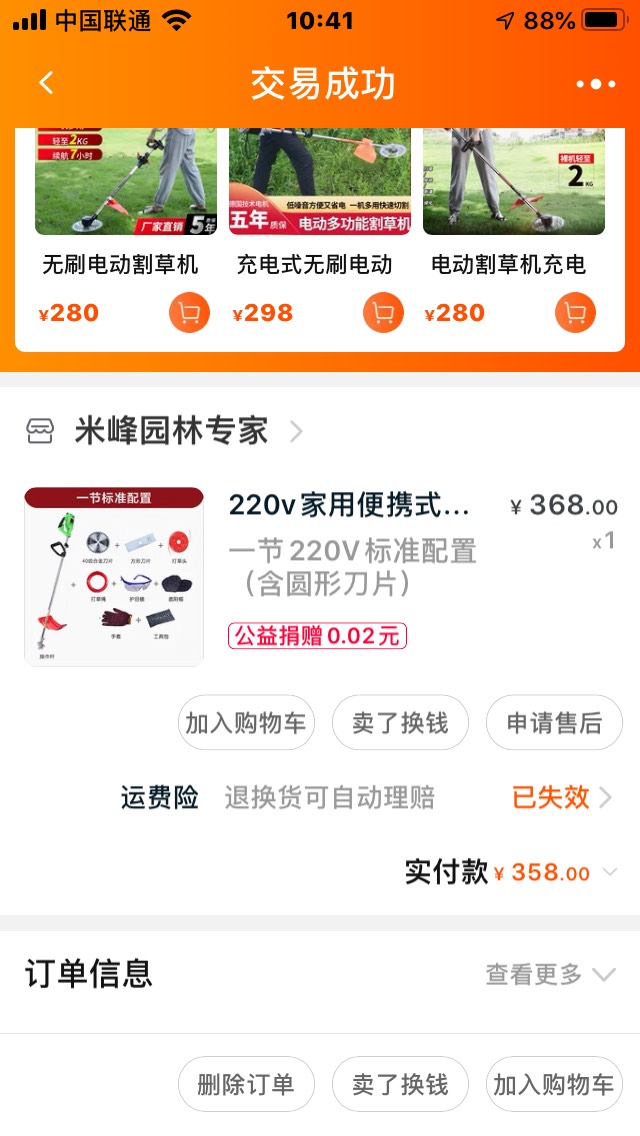Expand the 实付款 price breakdown
Image resolution: width=640 pixels, height=1136 pixels.
point(609,872)
